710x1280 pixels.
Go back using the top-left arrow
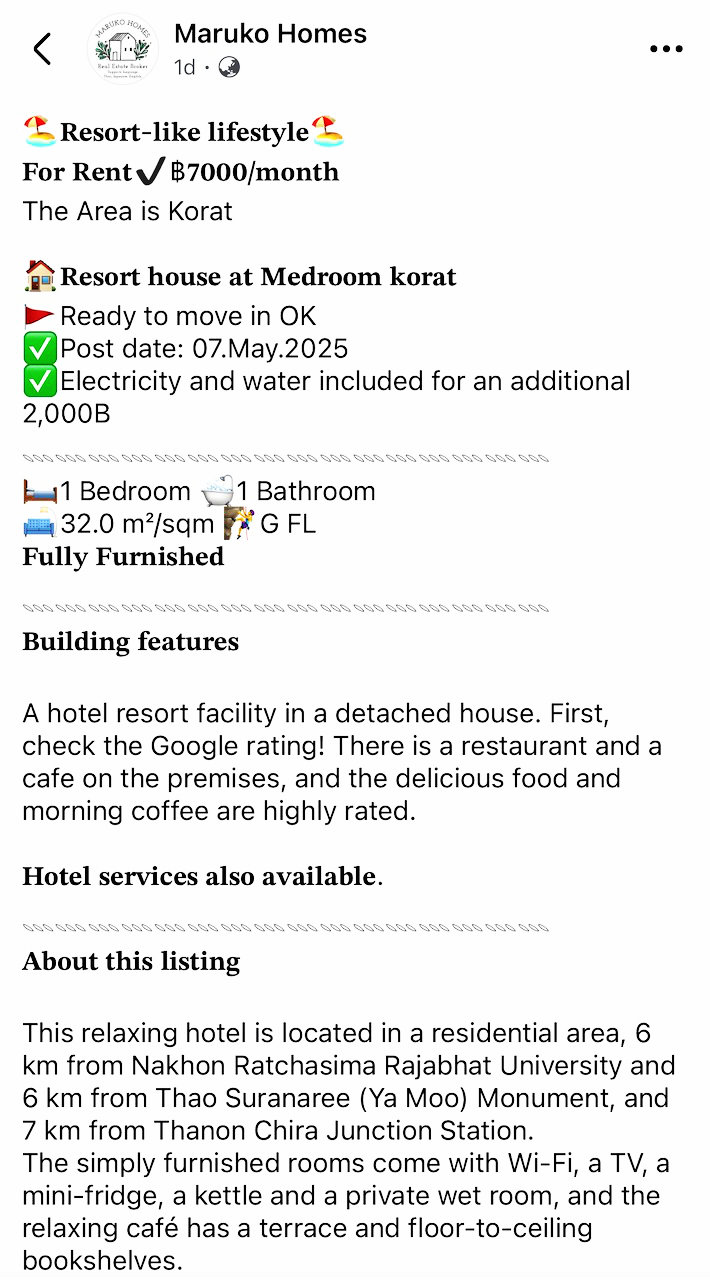[x=42, y=48]
